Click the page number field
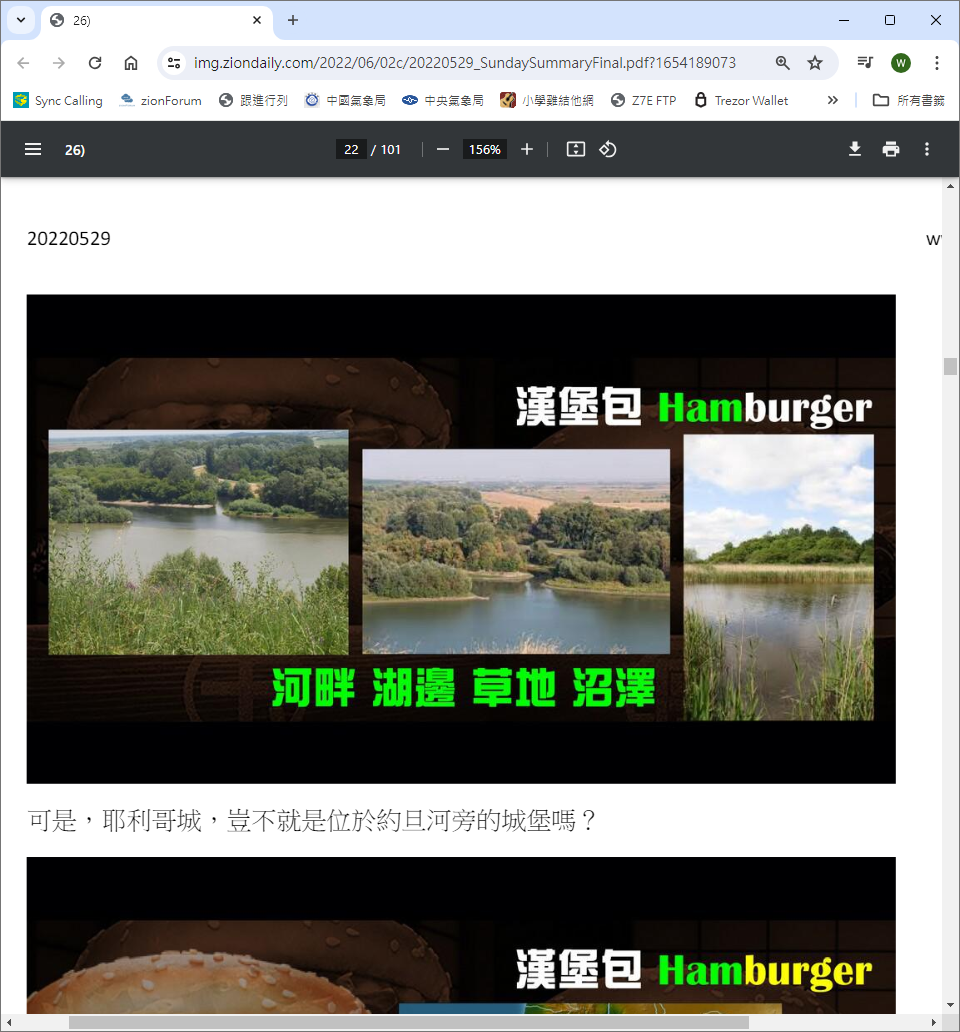This screenshot has height=1032, width=960. coord(351,149)
